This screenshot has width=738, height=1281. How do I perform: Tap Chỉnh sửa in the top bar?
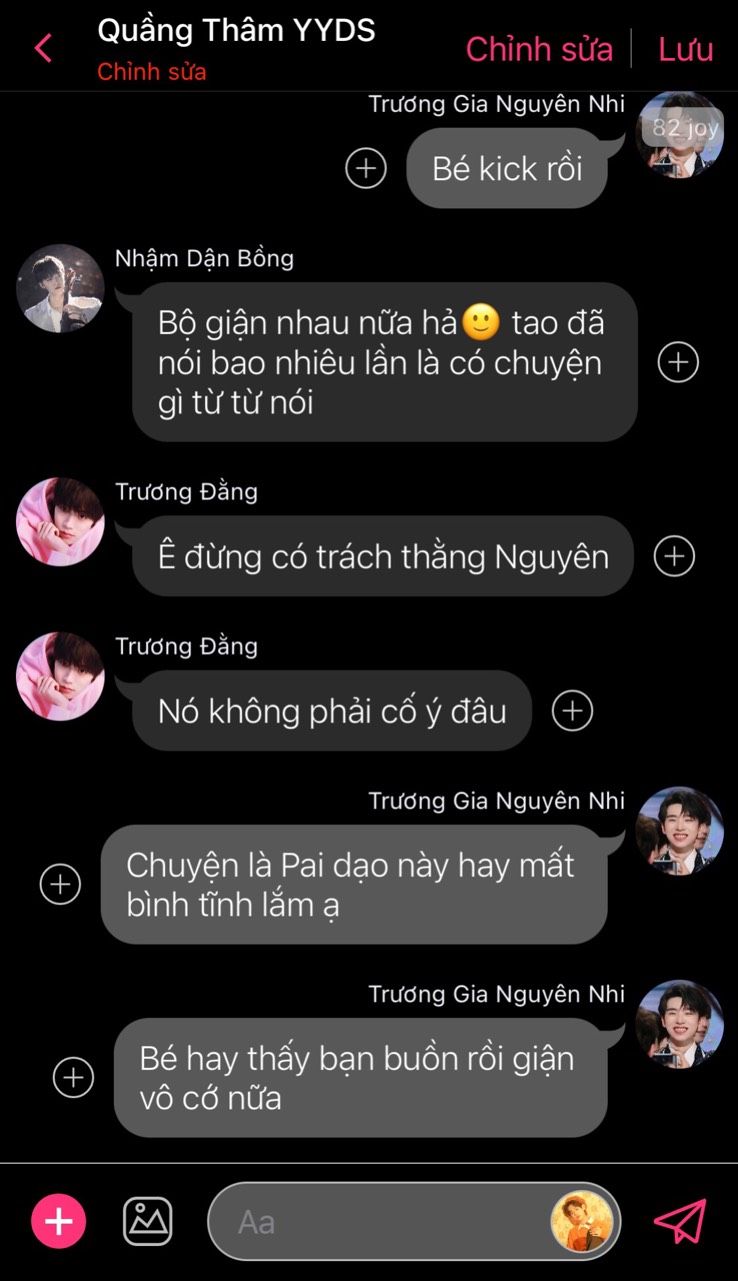coord(539,49)
